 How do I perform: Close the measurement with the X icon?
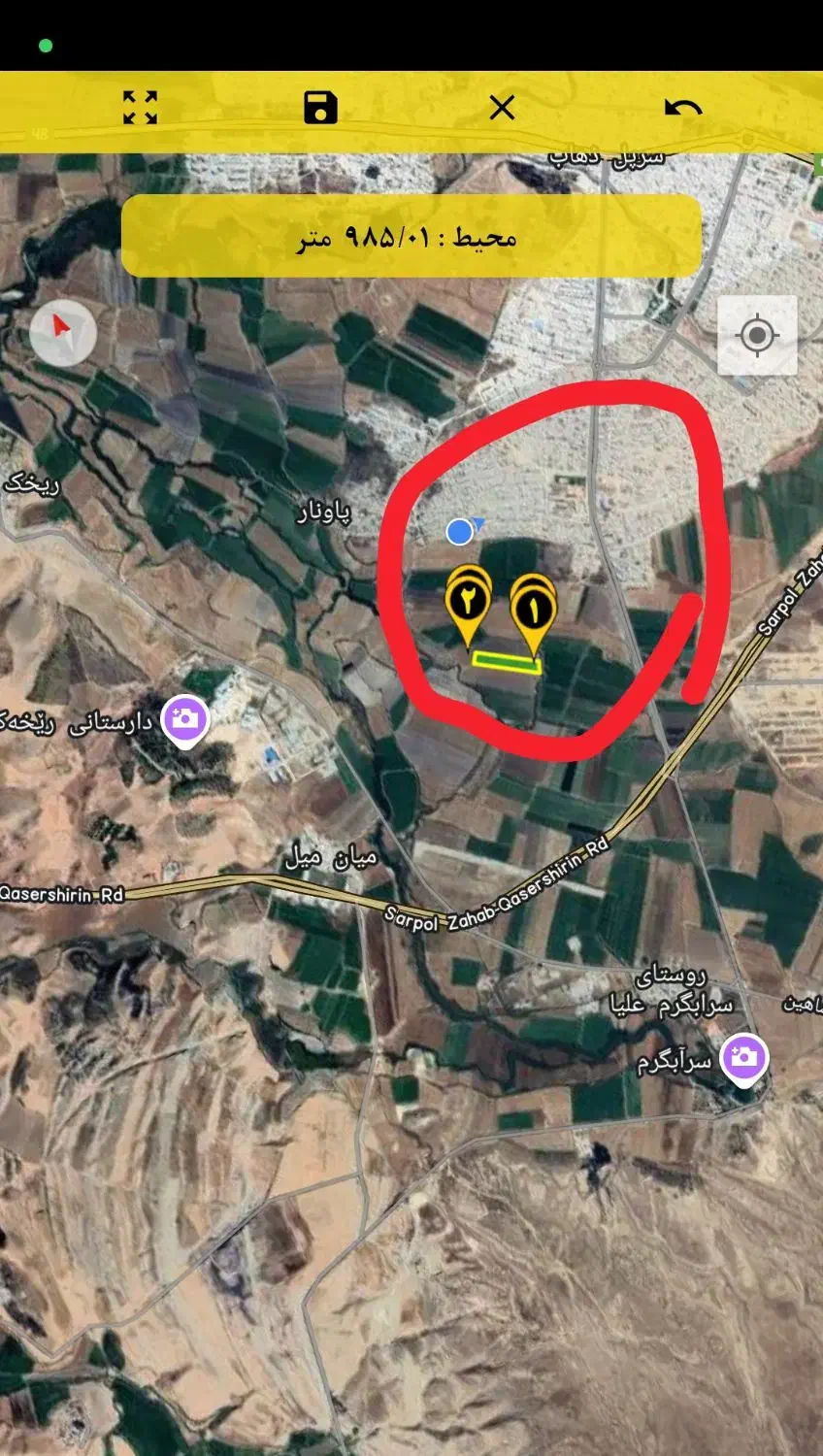502,107
